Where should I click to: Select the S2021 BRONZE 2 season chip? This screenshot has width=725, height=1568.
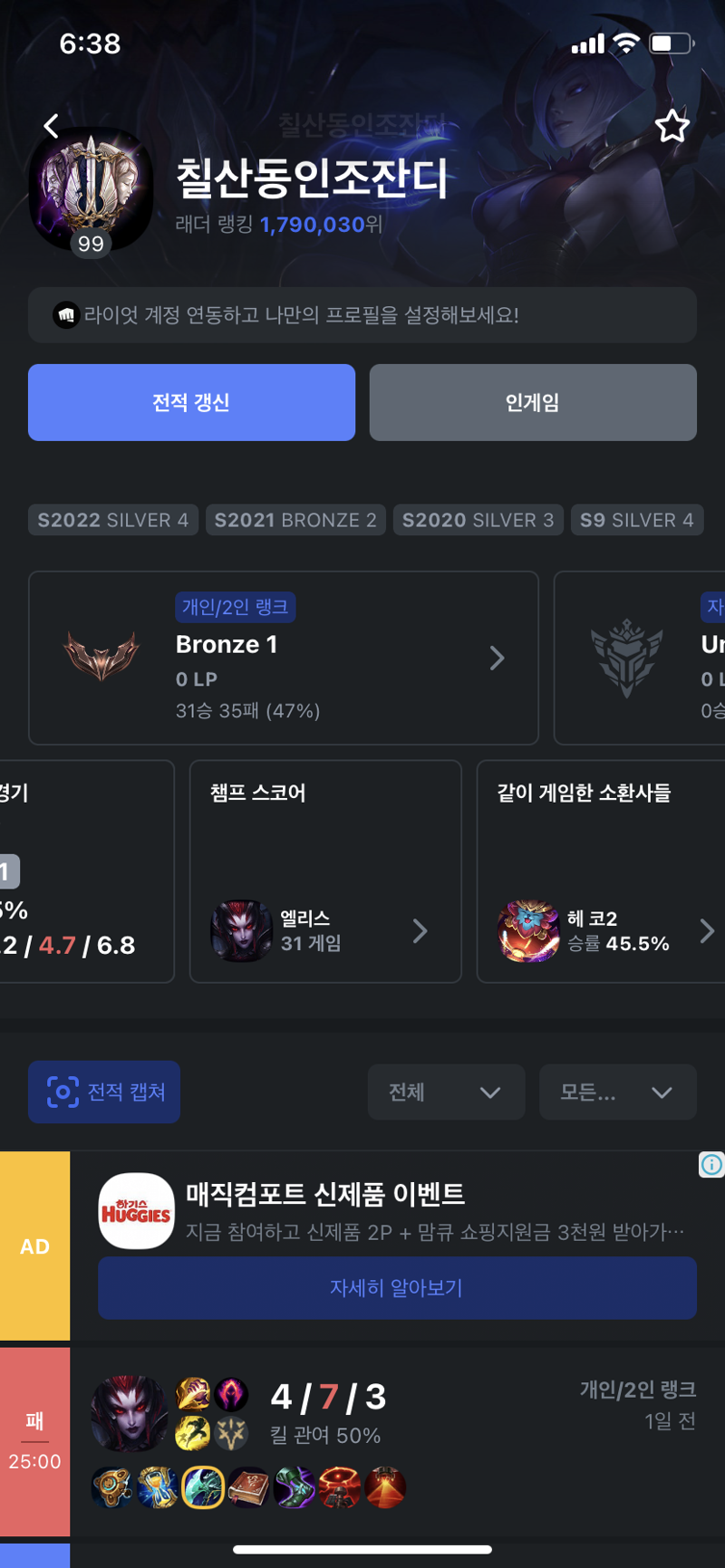(x=295, y=520)
